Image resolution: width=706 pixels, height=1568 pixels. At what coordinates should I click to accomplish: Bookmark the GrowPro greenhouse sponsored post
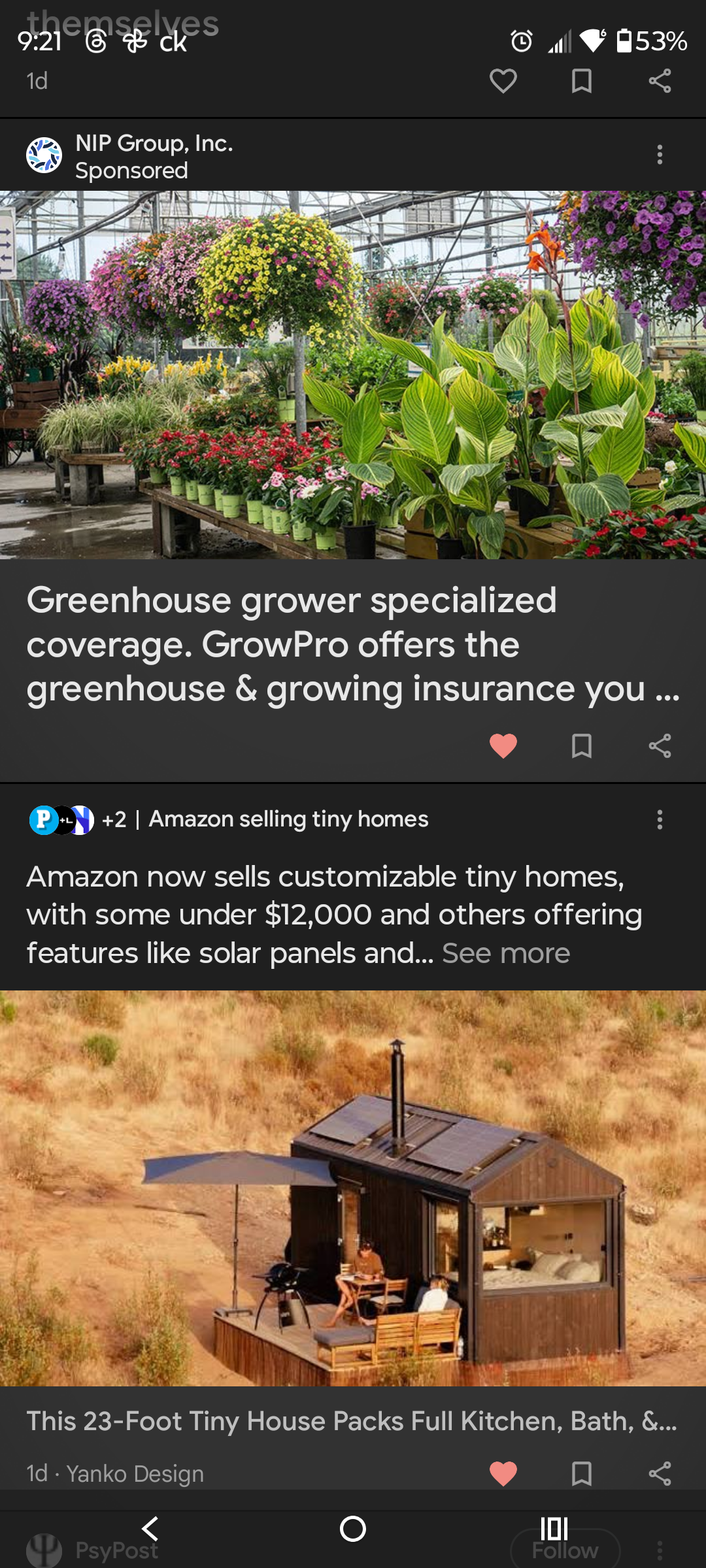[581, 745]
